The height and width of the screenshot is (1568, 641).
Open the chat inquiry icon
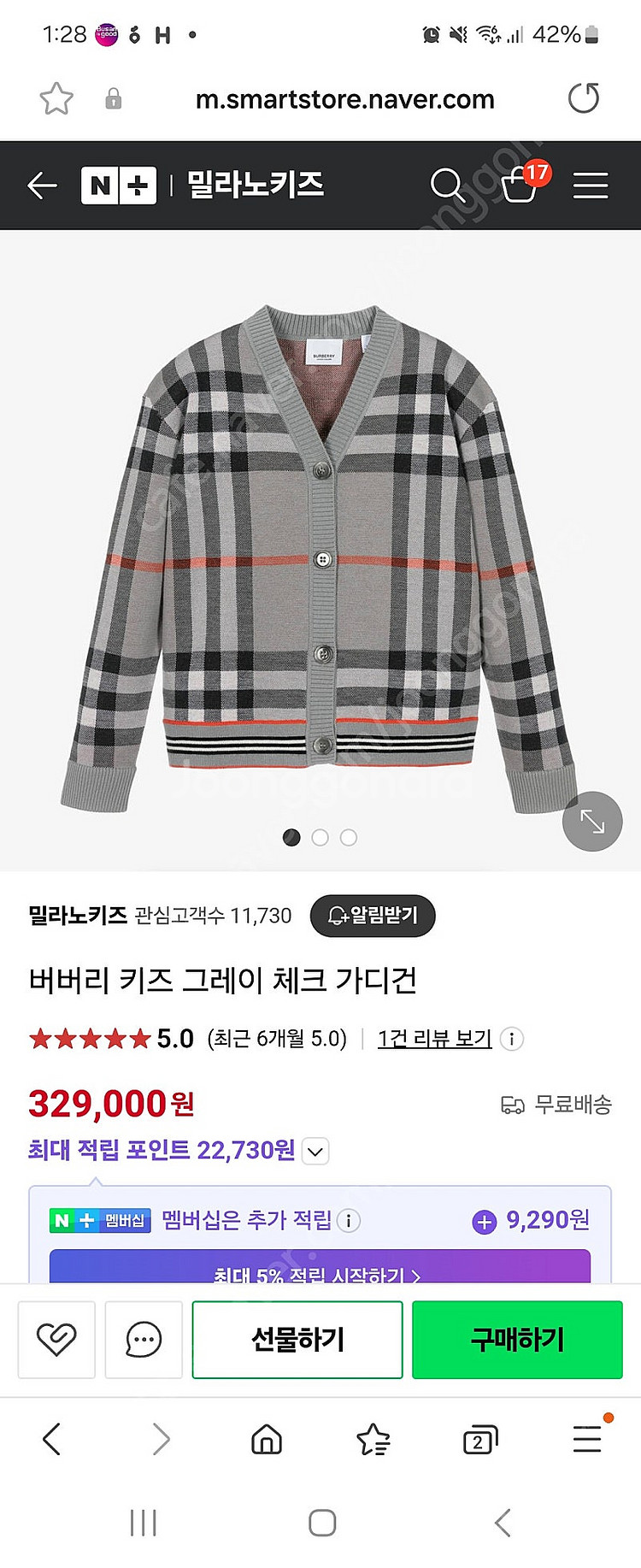click(x=143, y=1339)
